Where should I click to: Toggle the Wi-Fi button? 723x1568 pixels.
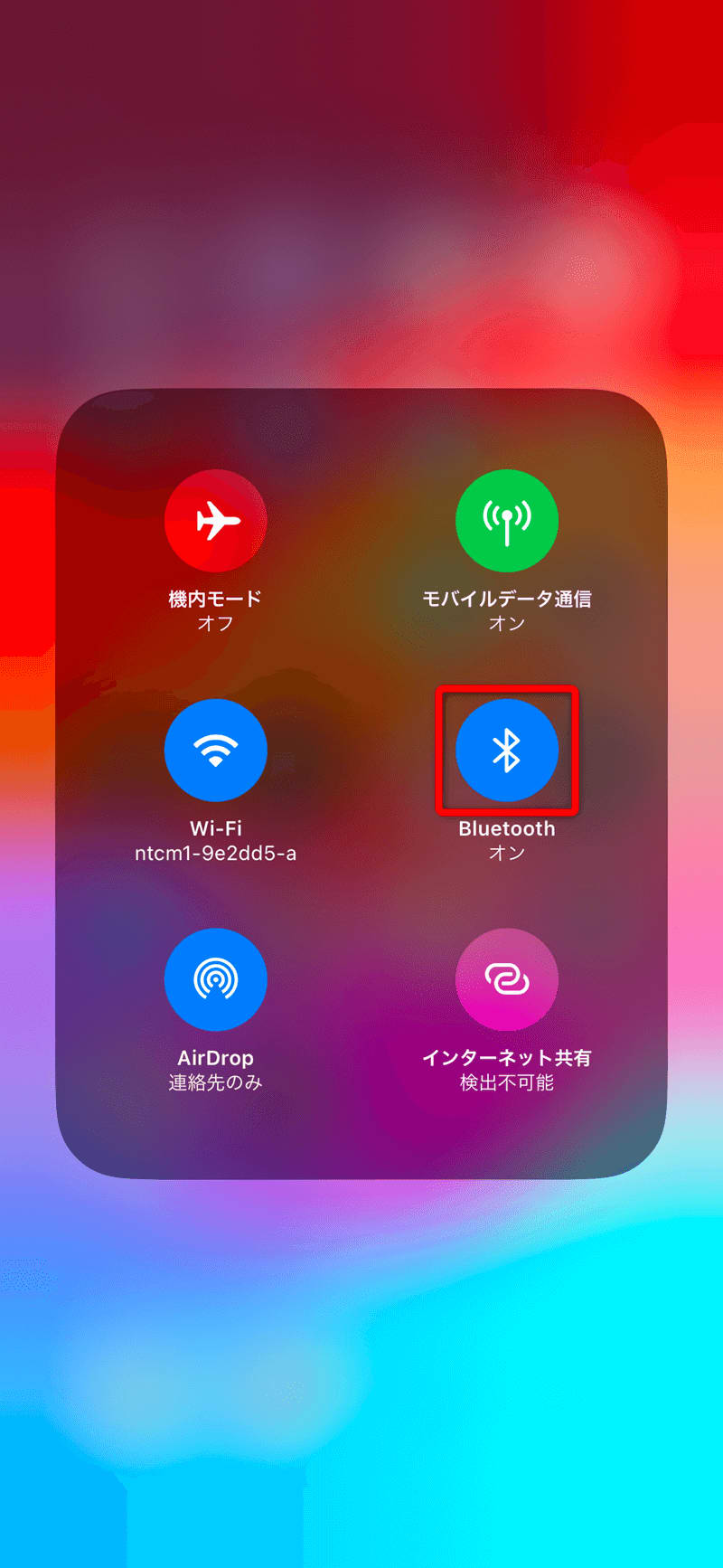pos(215,750)
